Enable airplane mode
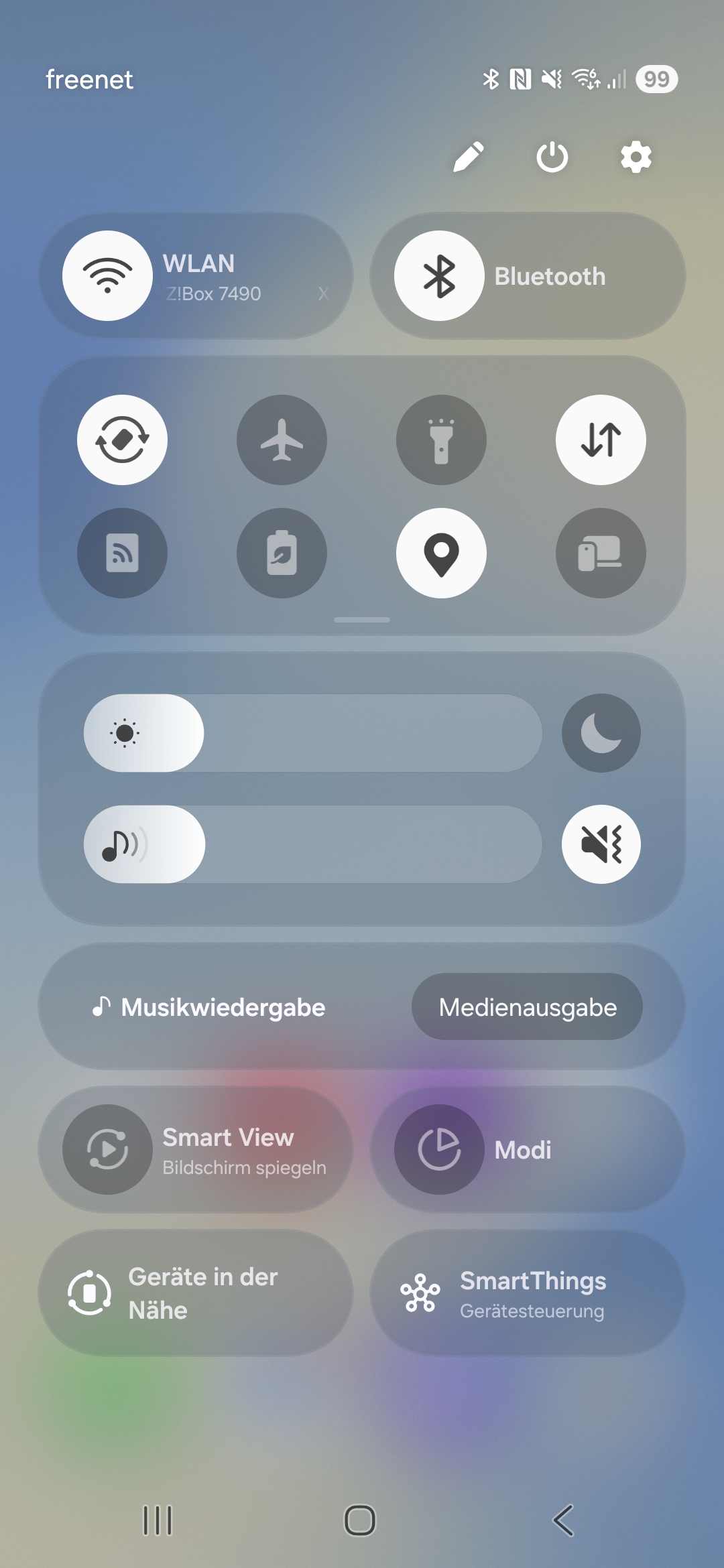 [282, 440]
